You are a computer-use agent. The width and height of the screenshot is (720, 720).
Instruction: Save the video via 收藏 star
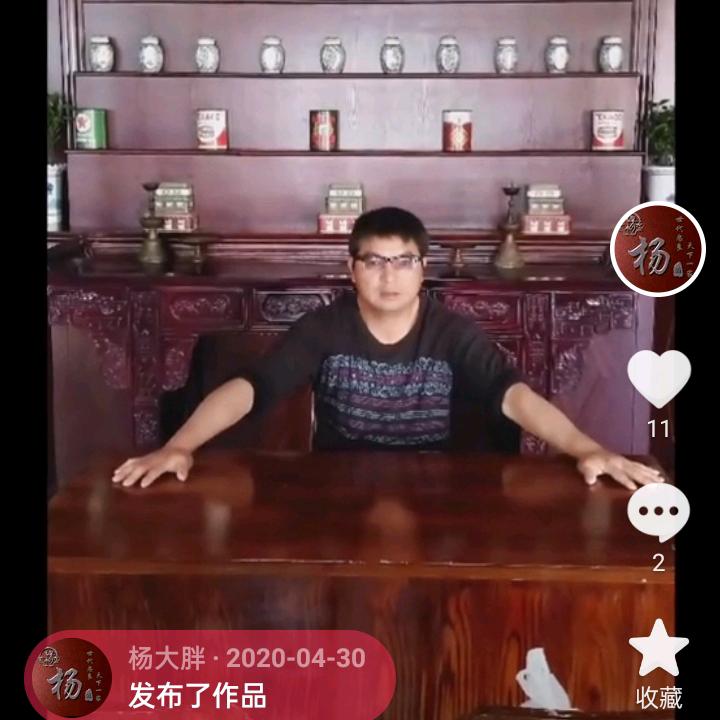pos(658,648)
